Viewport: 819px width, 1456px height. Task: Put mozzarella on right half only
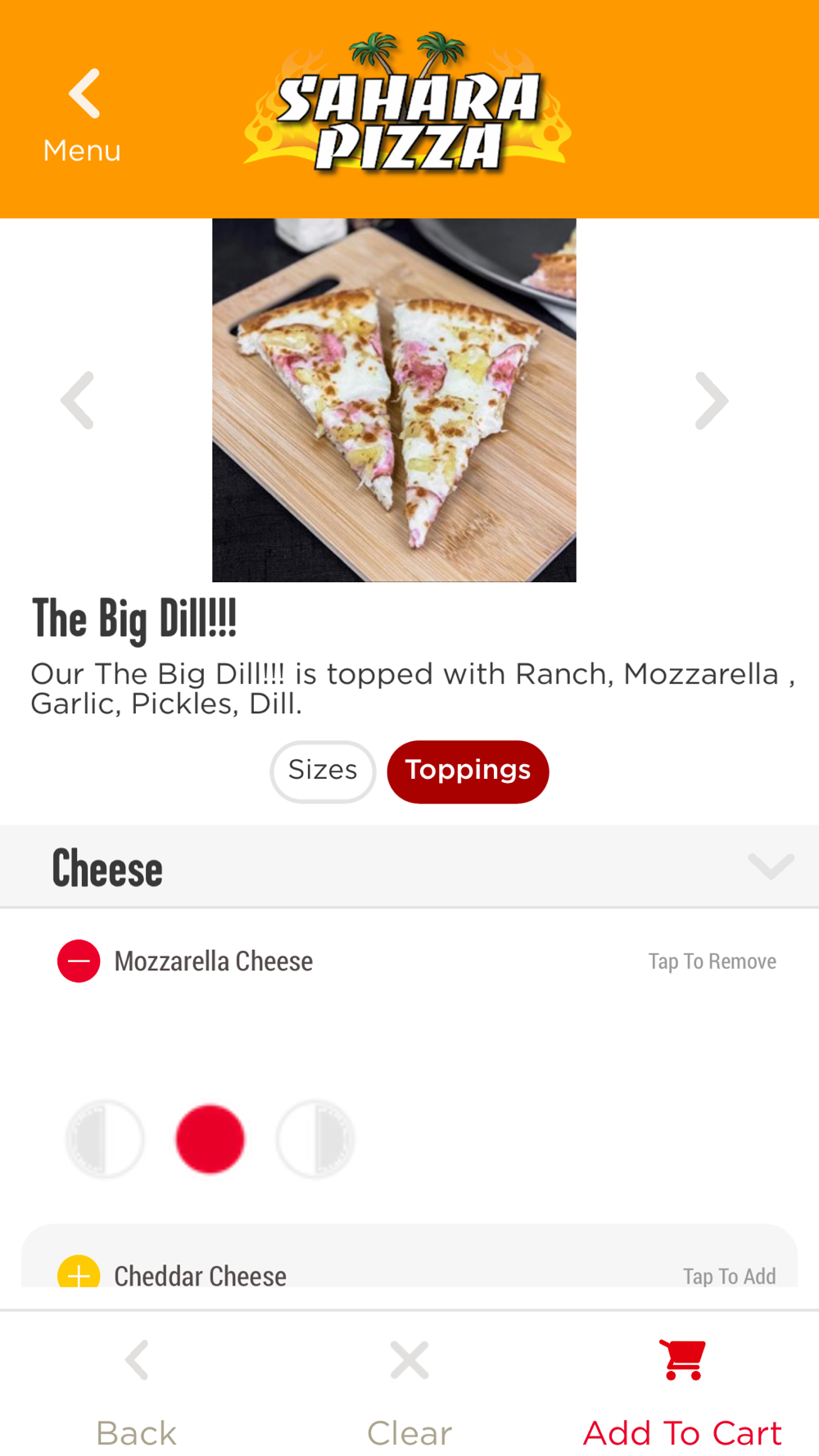point(315,1139)
